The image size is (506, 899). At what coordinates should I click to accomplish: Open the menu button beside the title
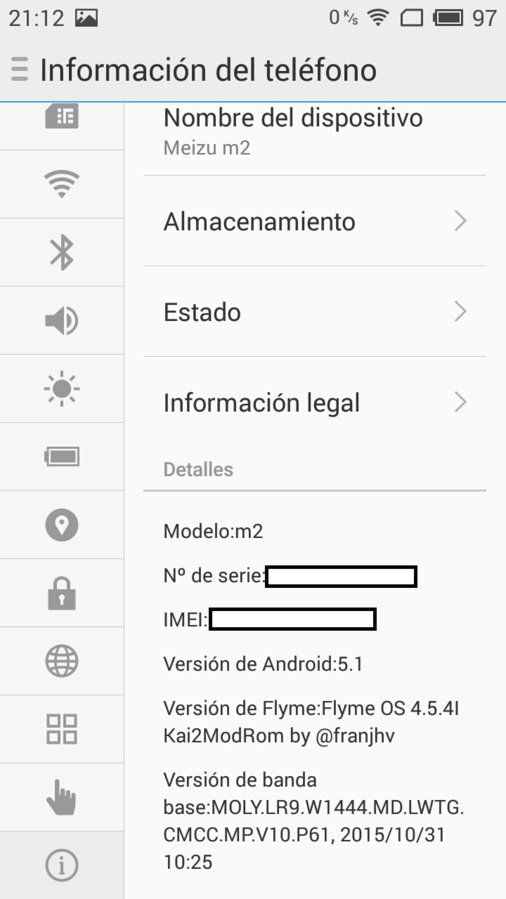[x=19, y=69]
